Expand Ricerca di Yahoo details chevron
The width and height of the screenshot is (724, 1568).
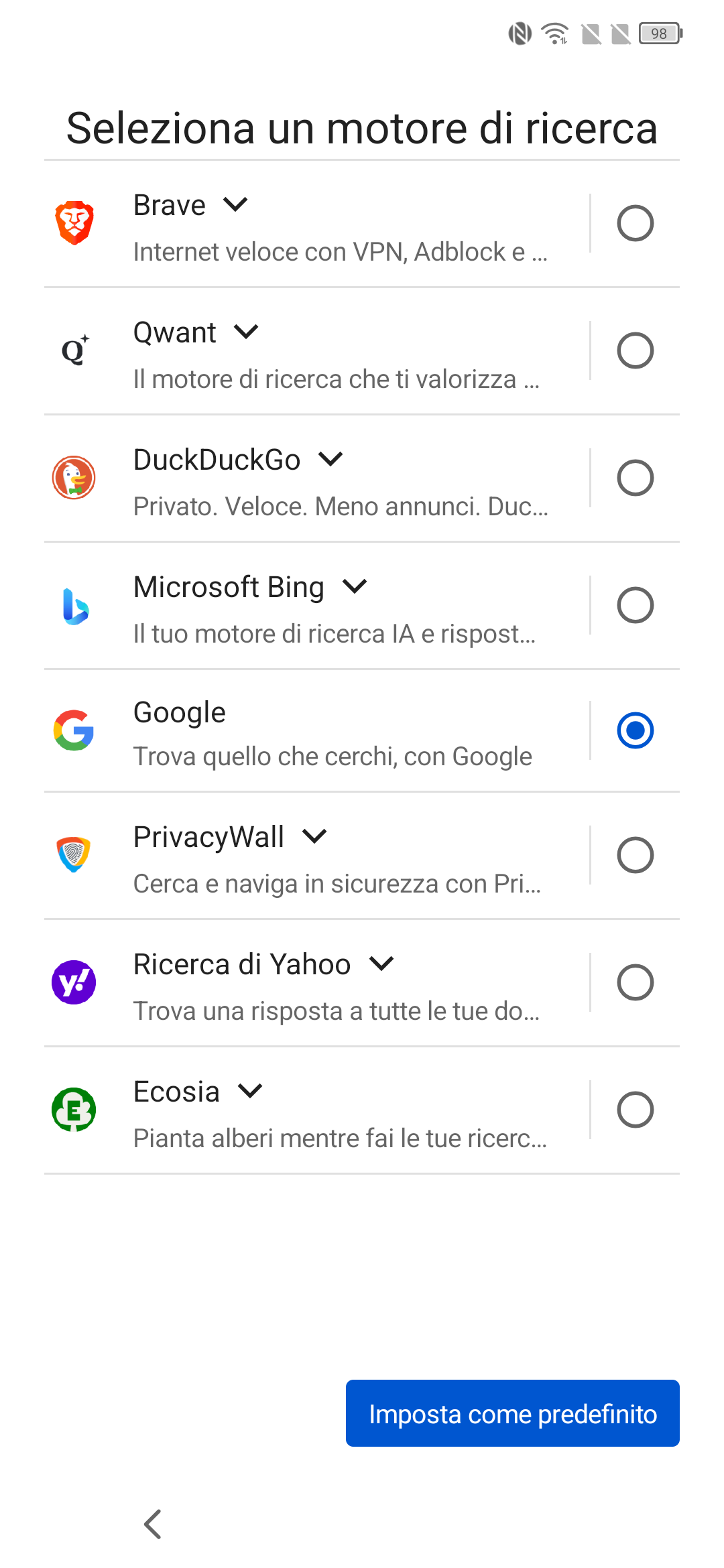point(381,964)
